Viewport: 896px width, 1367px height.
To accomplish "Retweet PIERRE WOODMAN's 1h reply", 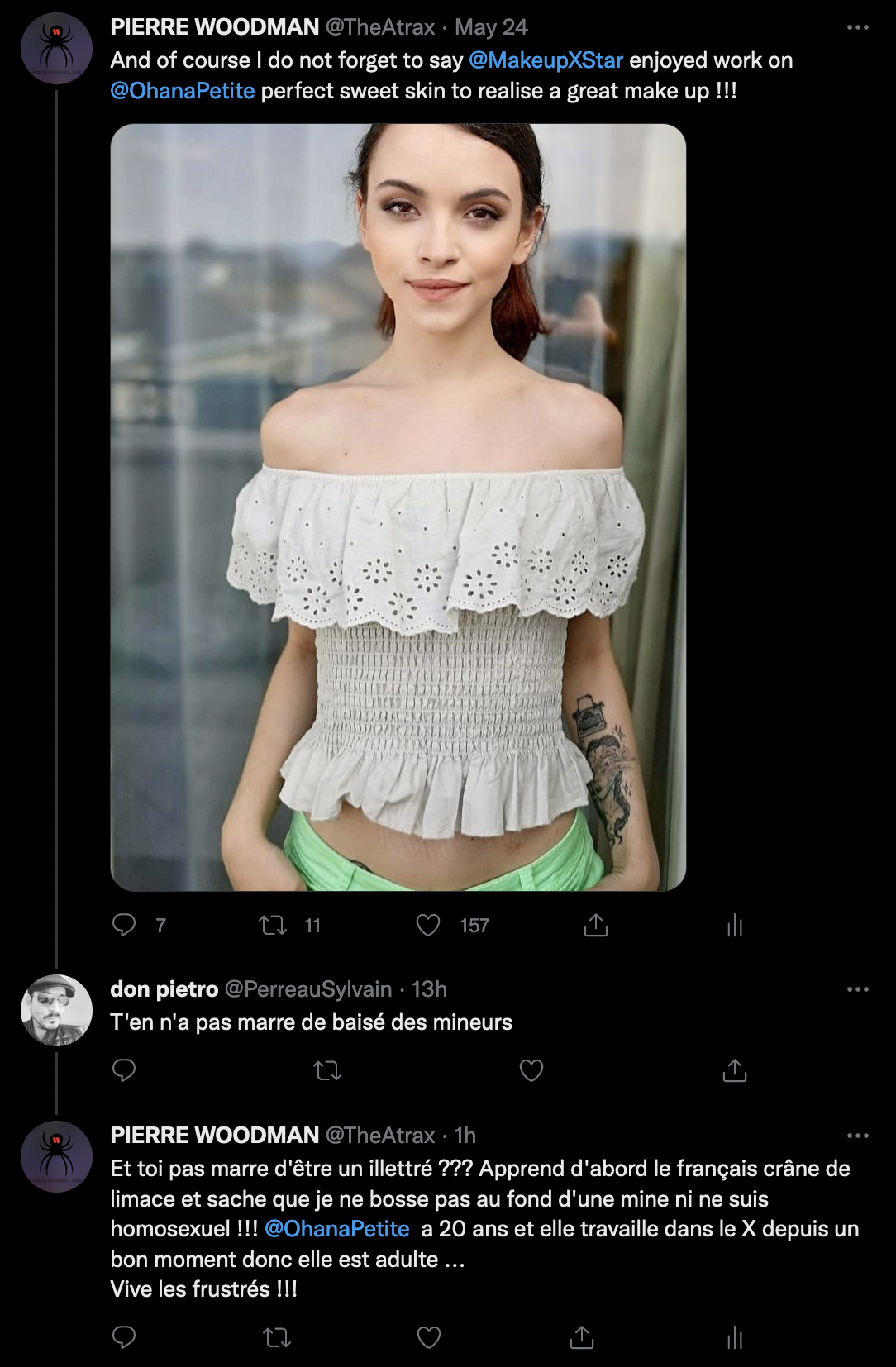I will point(277,1337).
